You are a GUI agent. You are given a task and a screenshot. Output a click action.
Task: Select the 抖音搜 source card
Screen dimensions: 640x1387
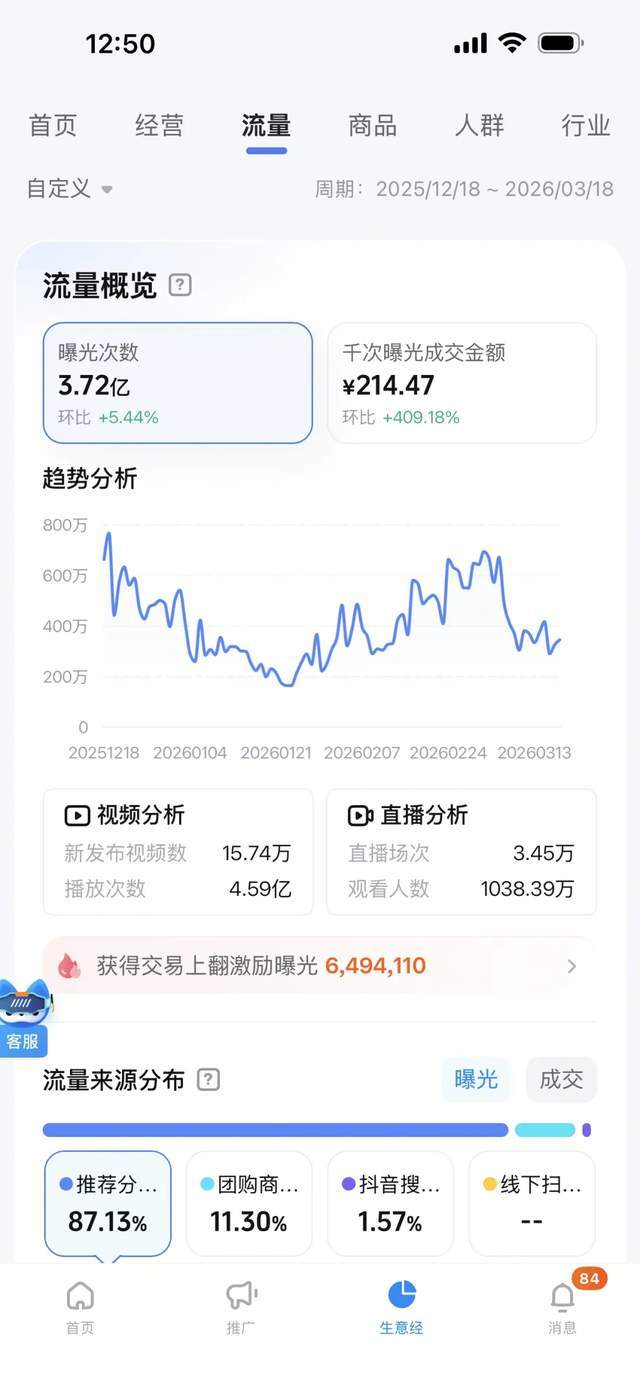tap(390, 1203)
